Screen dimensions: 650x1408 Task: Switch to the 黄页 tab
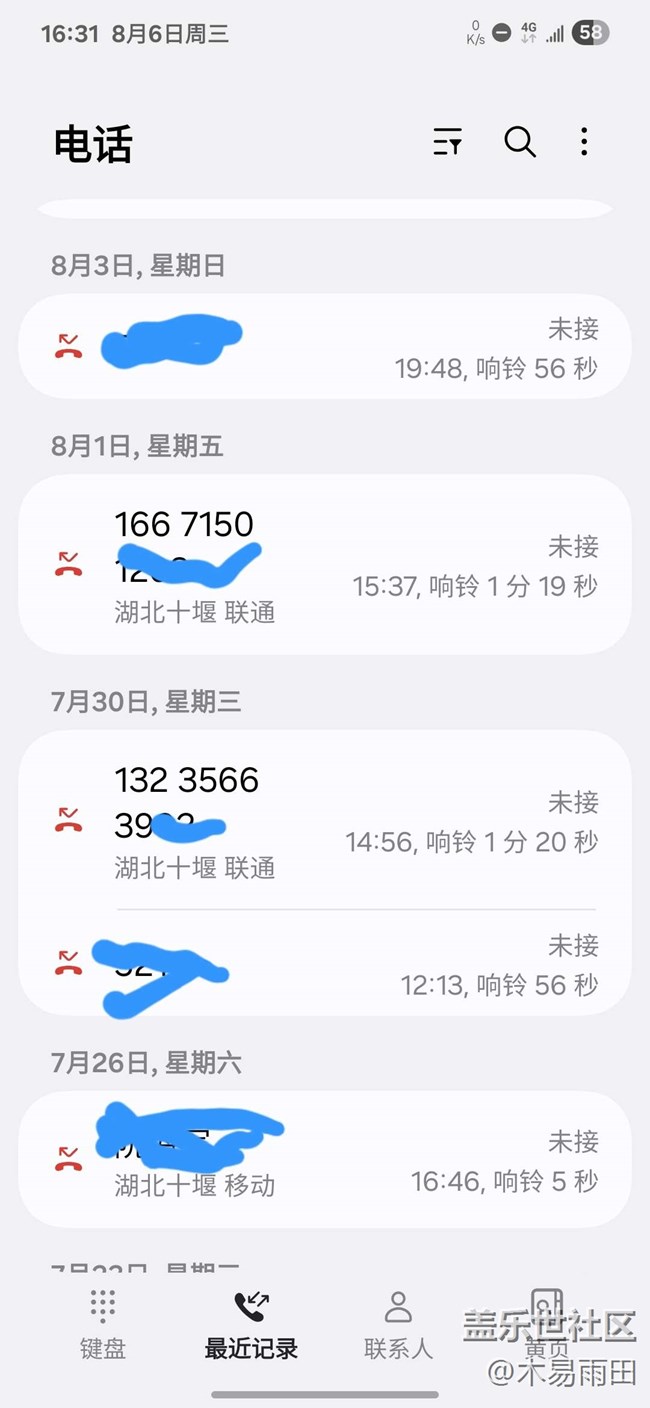pos(547,1325)
